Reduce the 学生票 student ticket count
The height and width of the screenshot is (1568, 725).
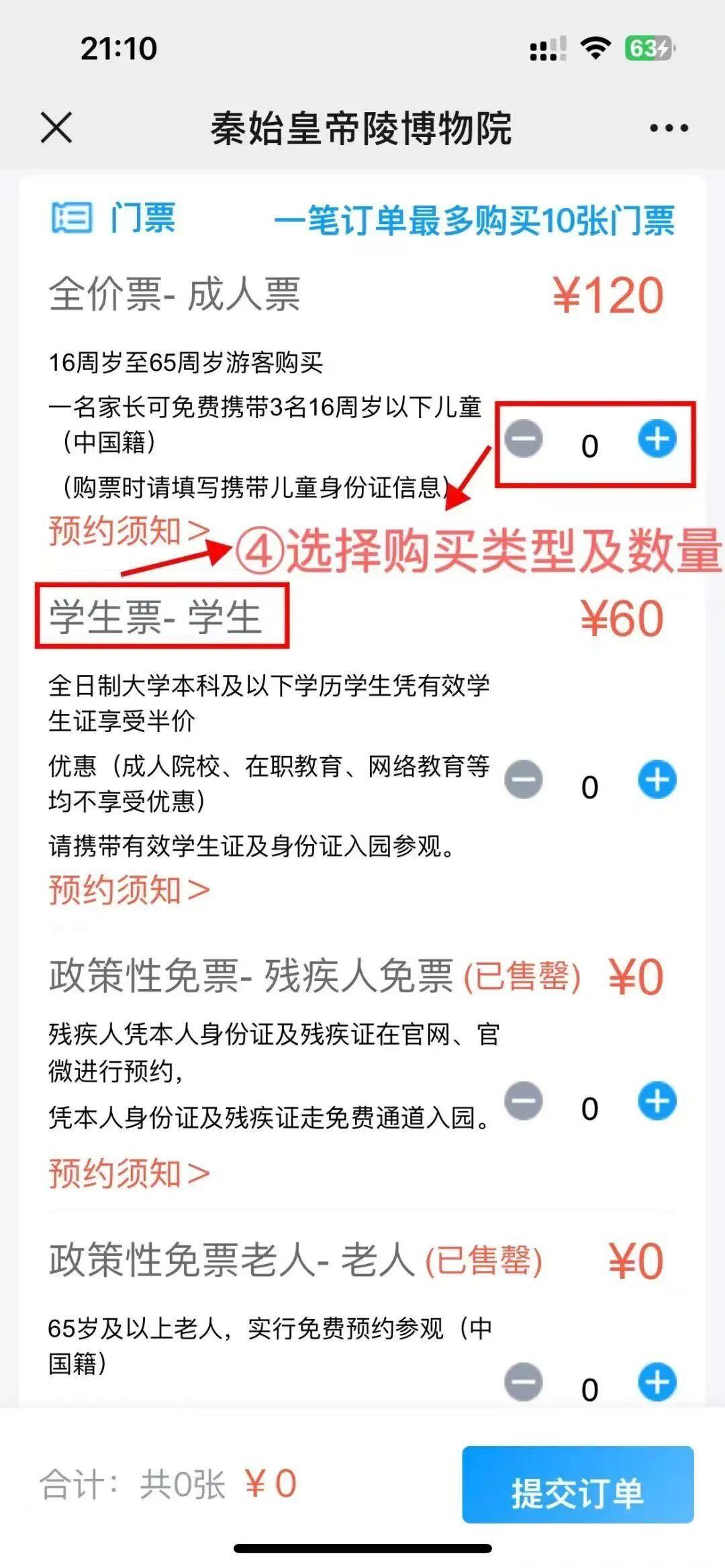coord(524,780)
